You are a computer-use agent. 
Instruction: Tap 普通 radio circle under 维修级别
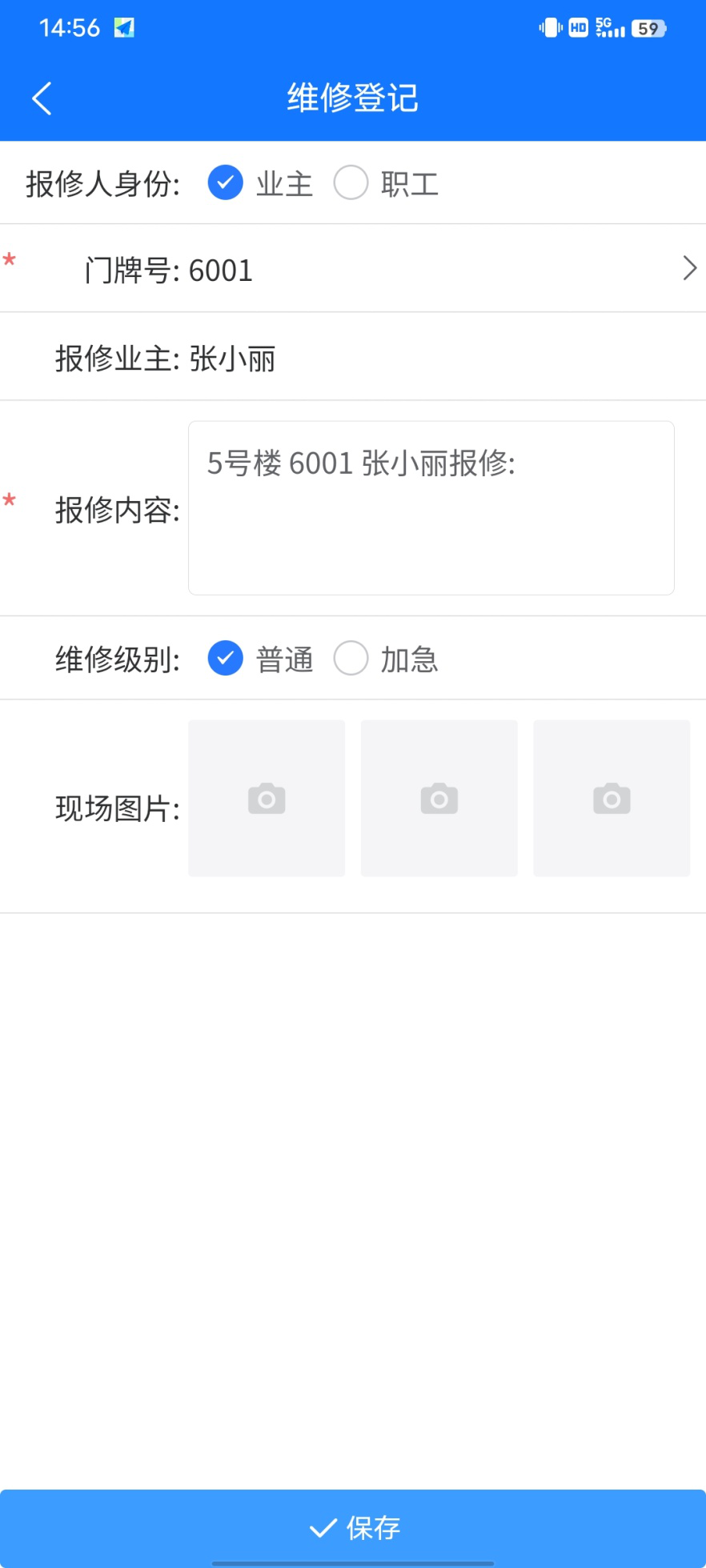coord(225,658)
